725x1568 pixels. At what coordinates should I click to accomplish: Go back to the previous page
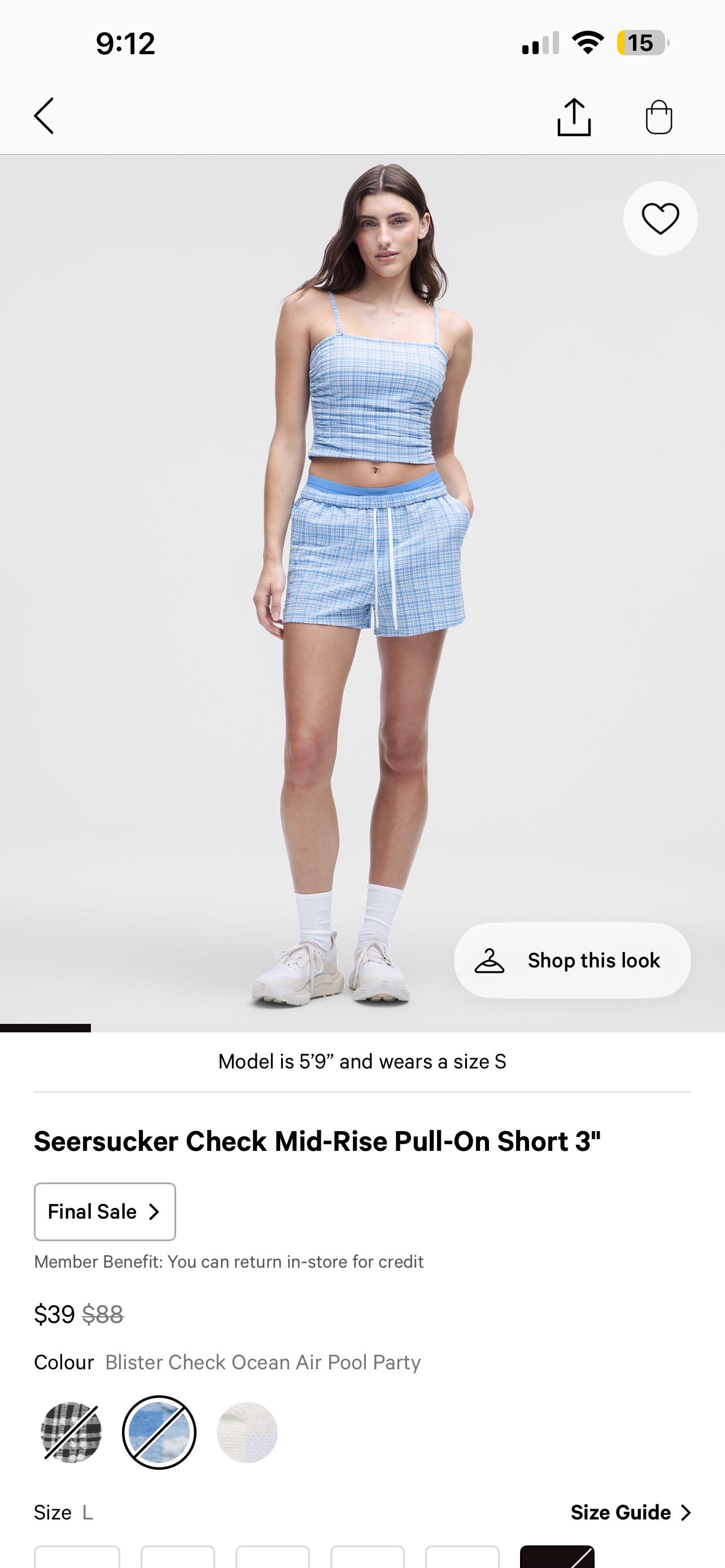coord(44,116)
